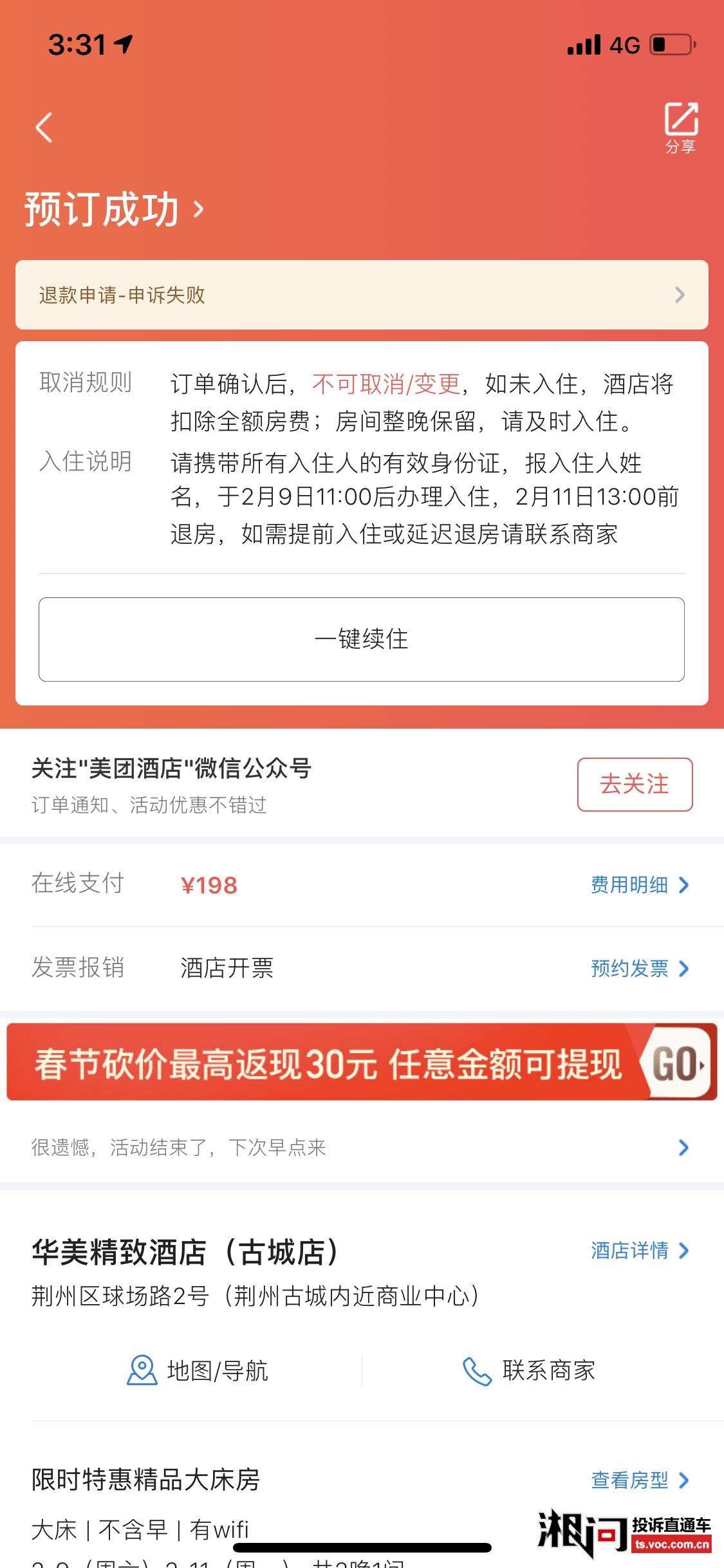Tap the 分享 share icon
The width and height of the screenshot is (724, 1568).
(681, 126)
